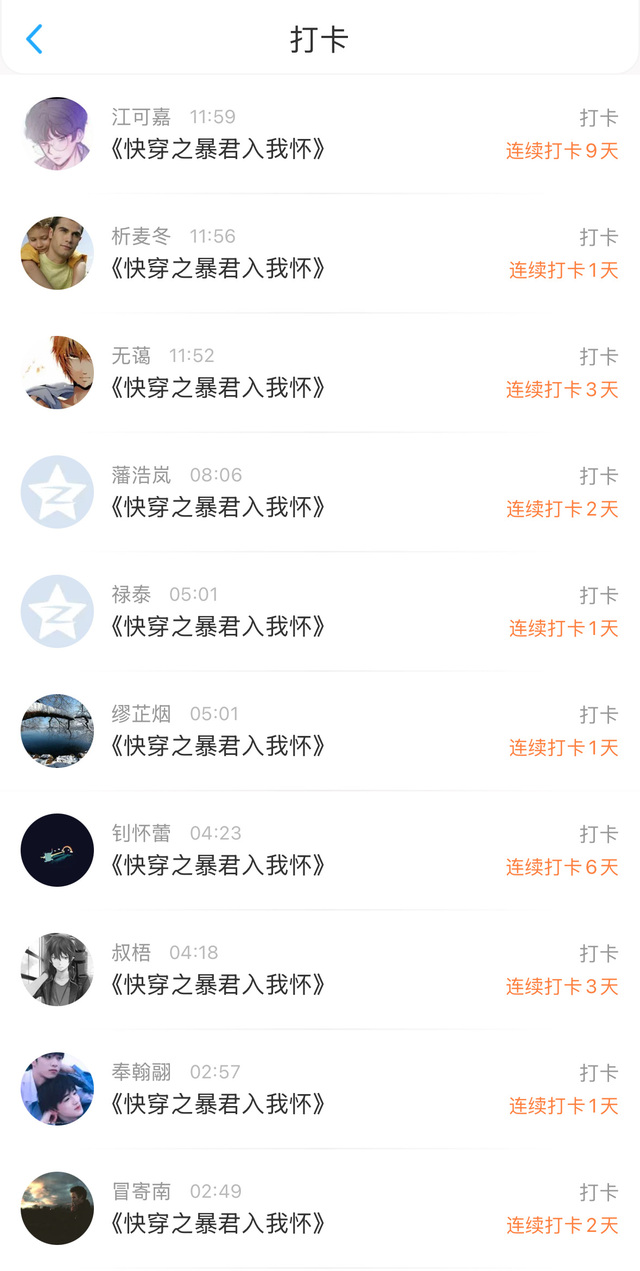Go back from the 打卡 page
This screenshot has height=1271, width=640.
click(x=34, y=39)
